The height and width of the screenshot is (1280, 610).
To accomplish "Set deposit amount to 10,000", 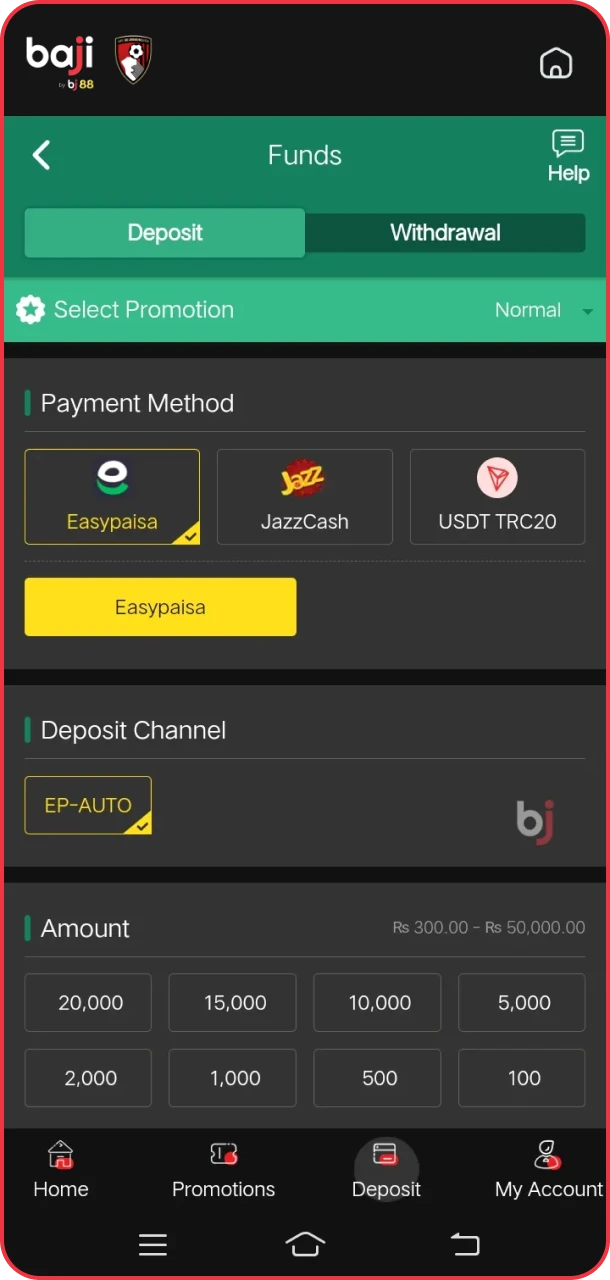I will click(x=380, y=1002).
